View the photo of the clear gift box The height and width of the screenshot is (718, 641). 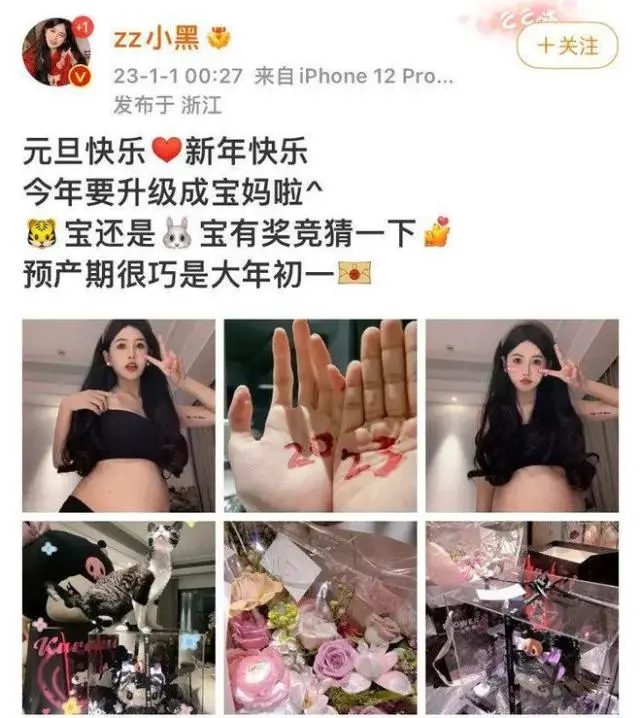521,618
